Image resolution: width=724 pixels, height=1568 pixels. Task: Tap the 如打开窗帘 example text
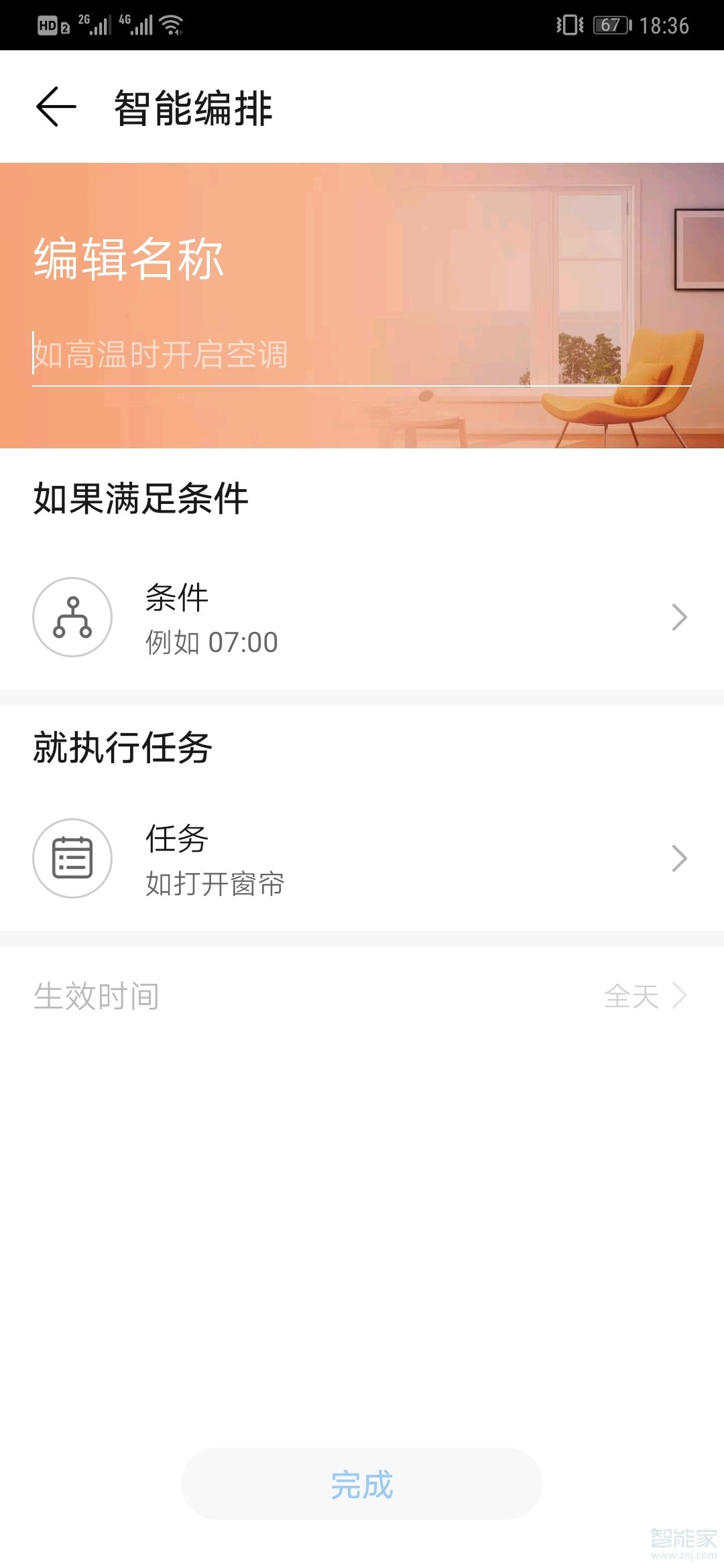click(x=215, y=884)
